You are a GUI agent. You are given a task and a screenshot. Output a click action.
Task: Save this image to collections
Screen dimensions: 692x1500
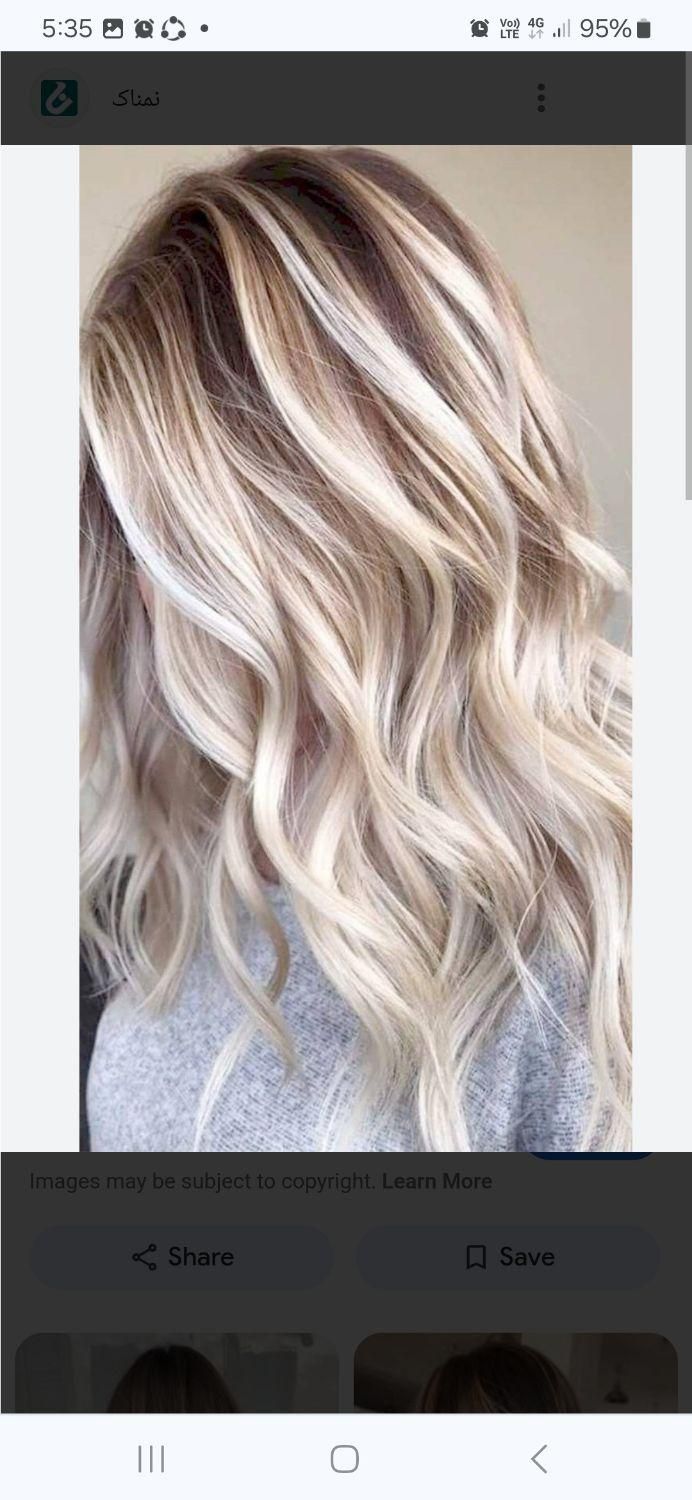click(509, 1257)
